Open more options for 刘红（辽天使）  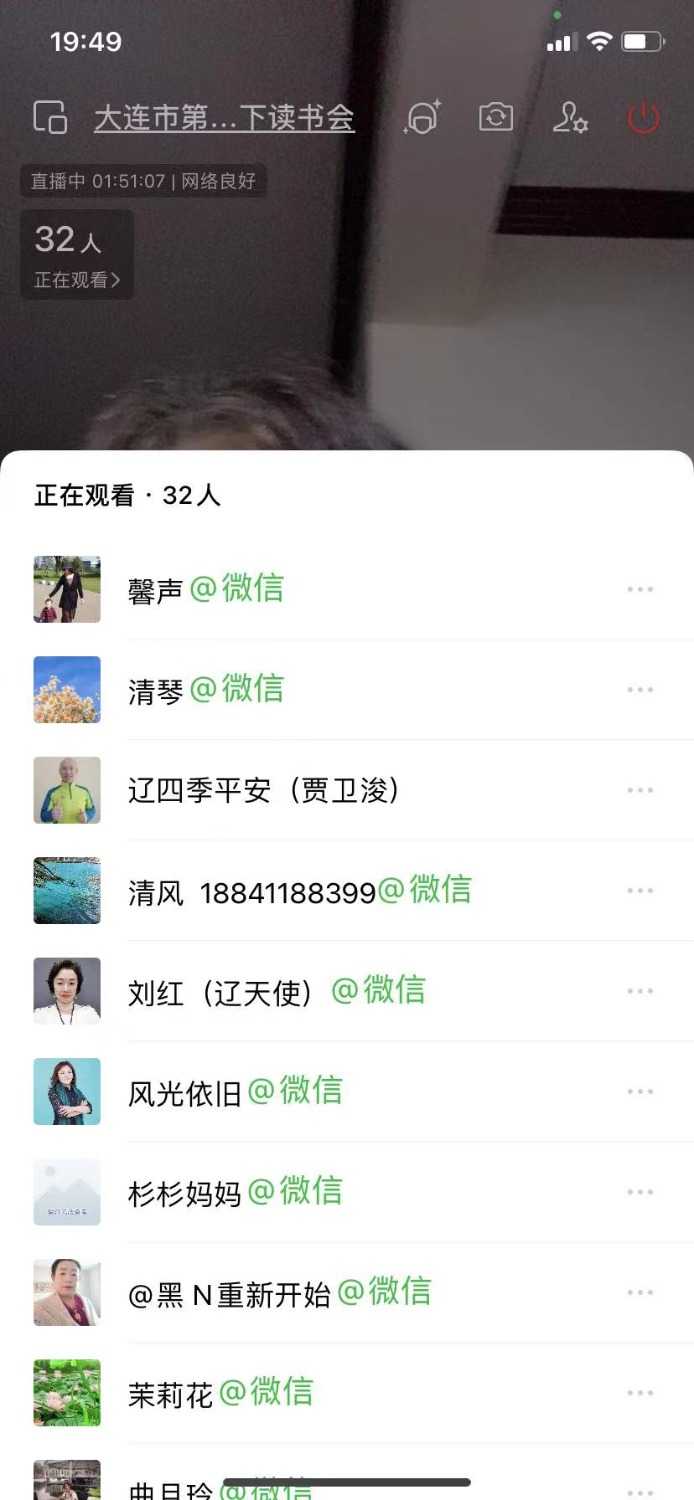[x=640, y=991]
